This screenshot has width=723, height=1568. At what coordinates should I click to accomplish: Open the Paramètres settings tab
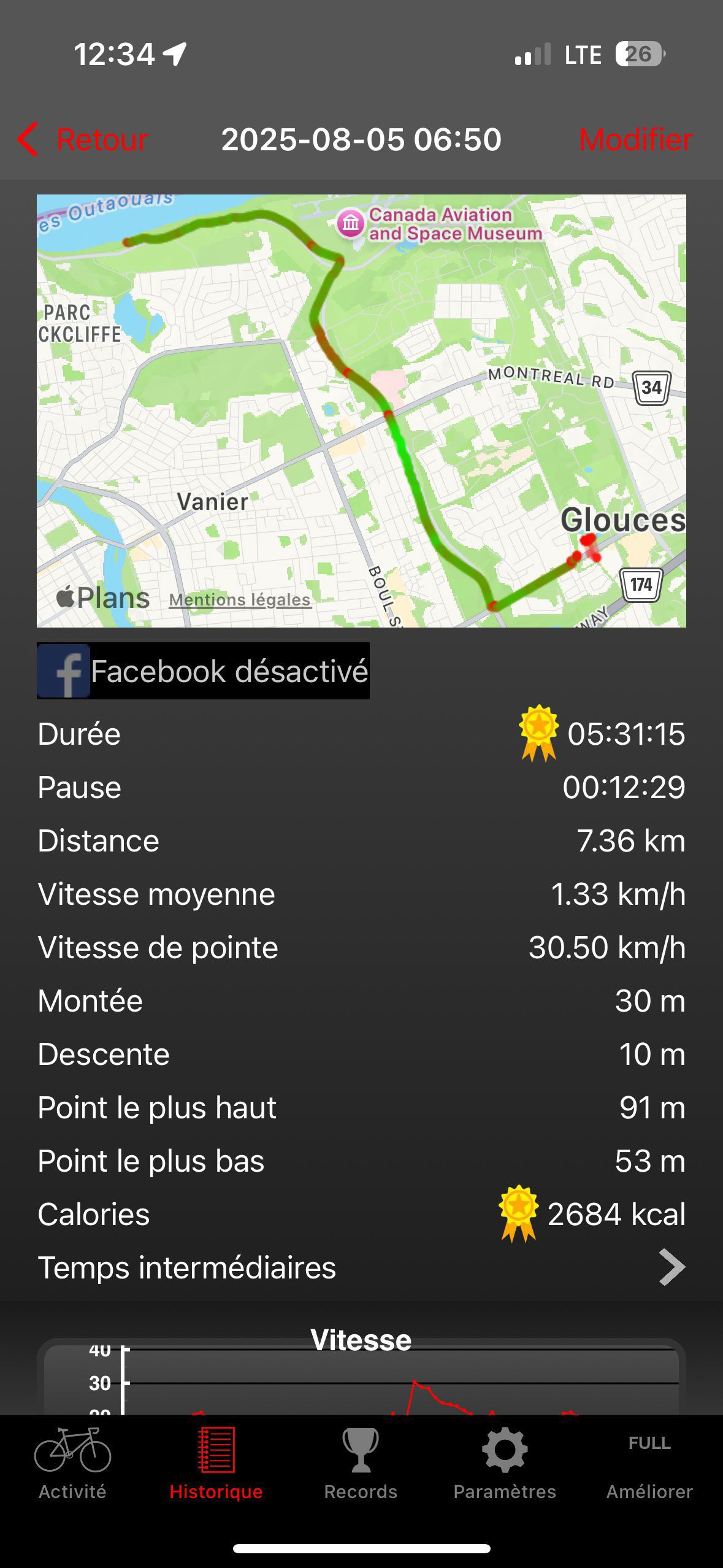tap(505, 1464)
